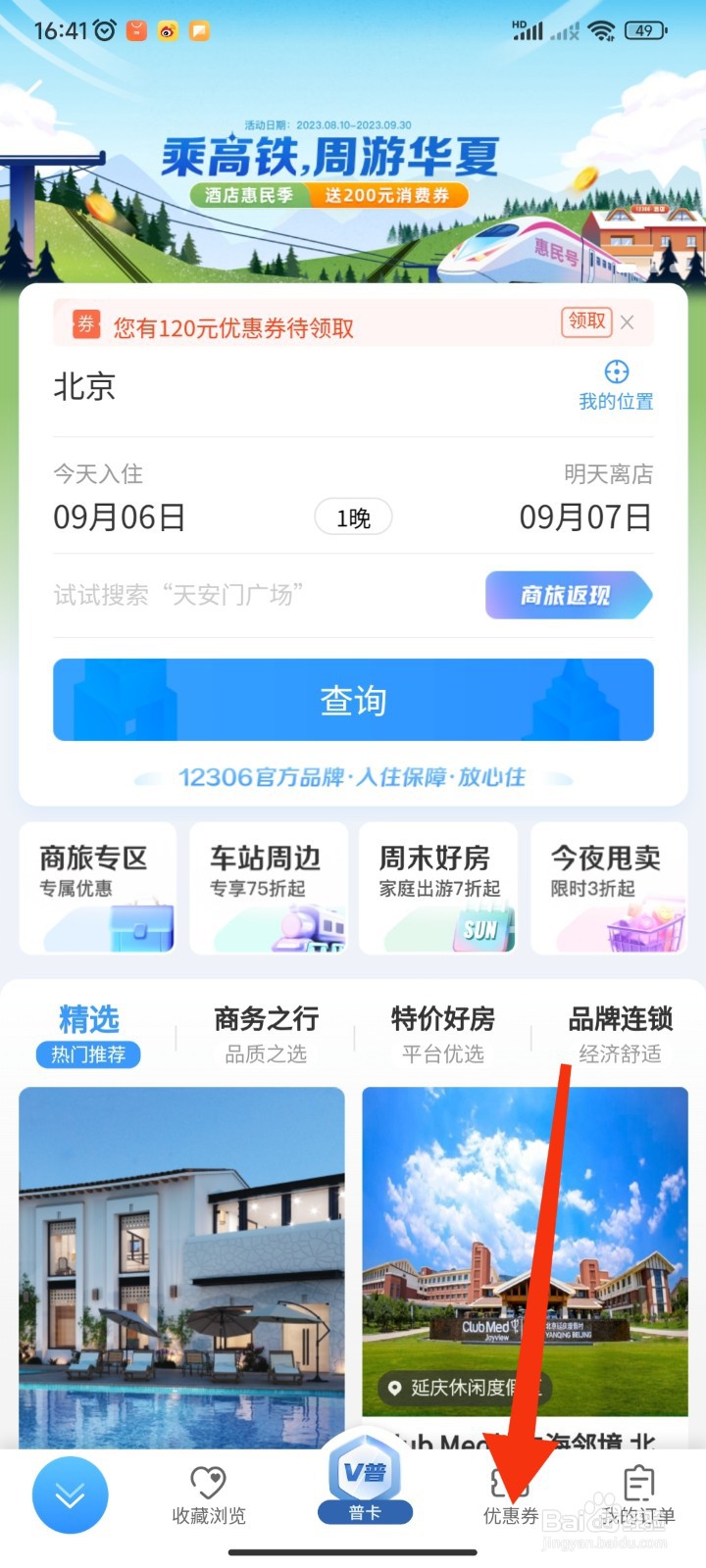
Task: Dismiss the coupon banner with the × button
Action: tap(628, 322)
